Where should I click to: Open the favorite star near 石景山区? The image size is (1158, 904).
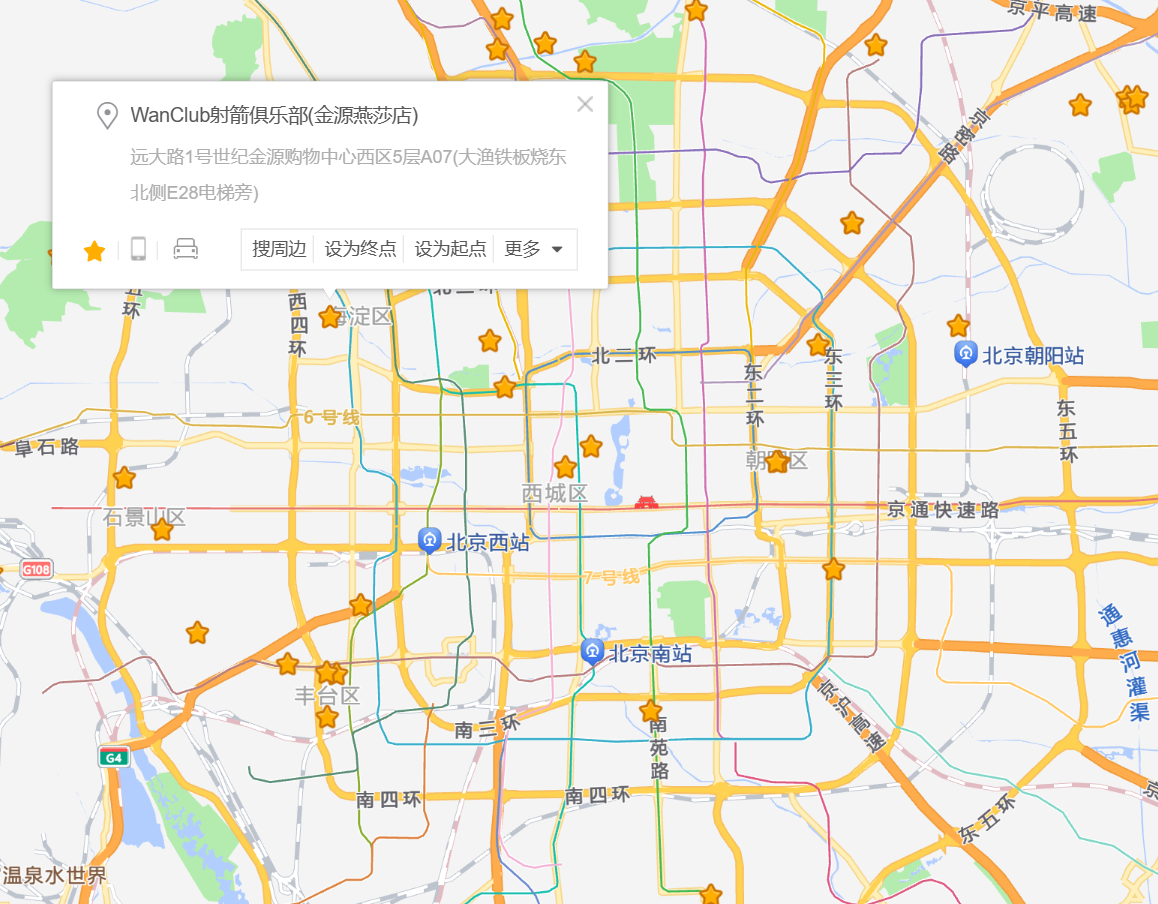(x=162, y=529)
